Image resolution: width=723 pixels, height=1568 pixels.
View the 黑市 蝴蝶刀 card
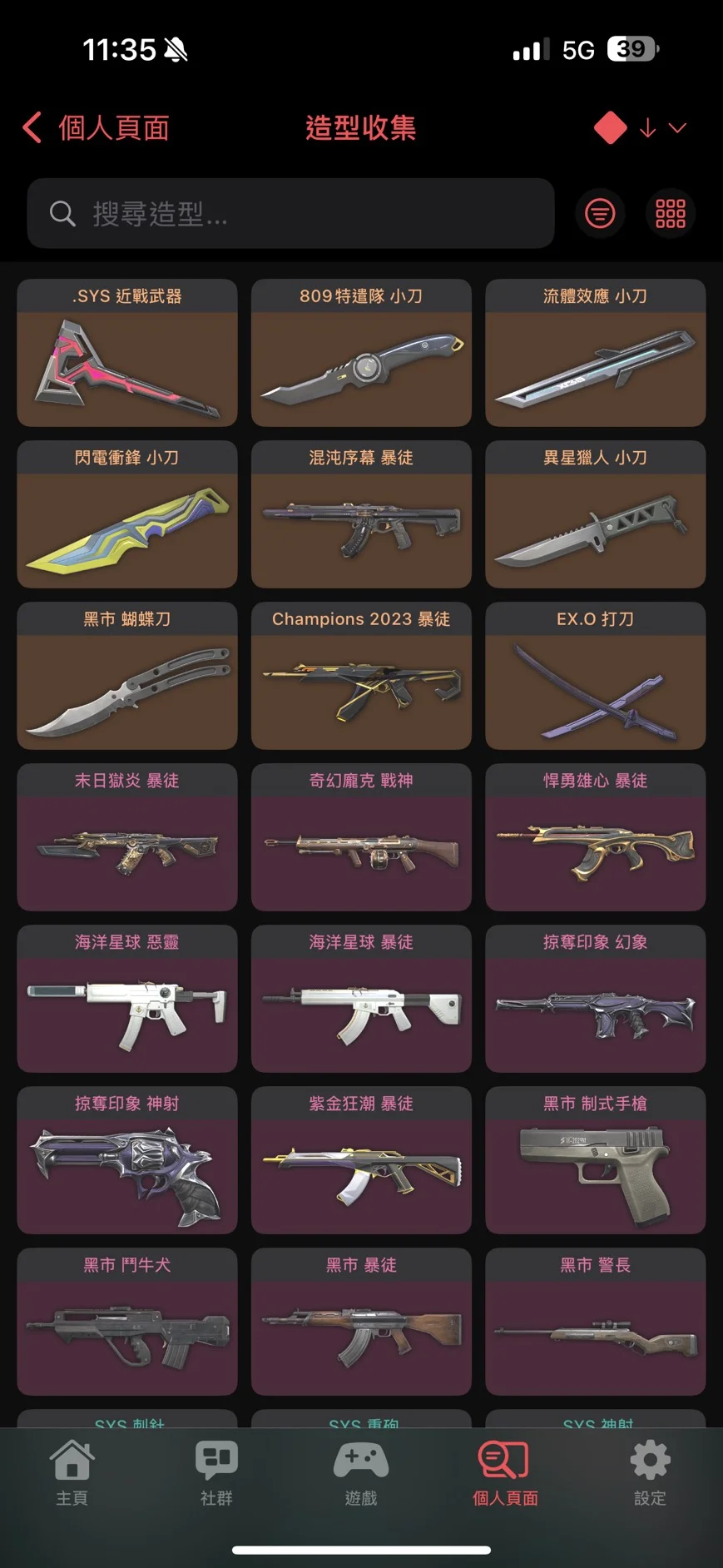click(x=127, y=677)
